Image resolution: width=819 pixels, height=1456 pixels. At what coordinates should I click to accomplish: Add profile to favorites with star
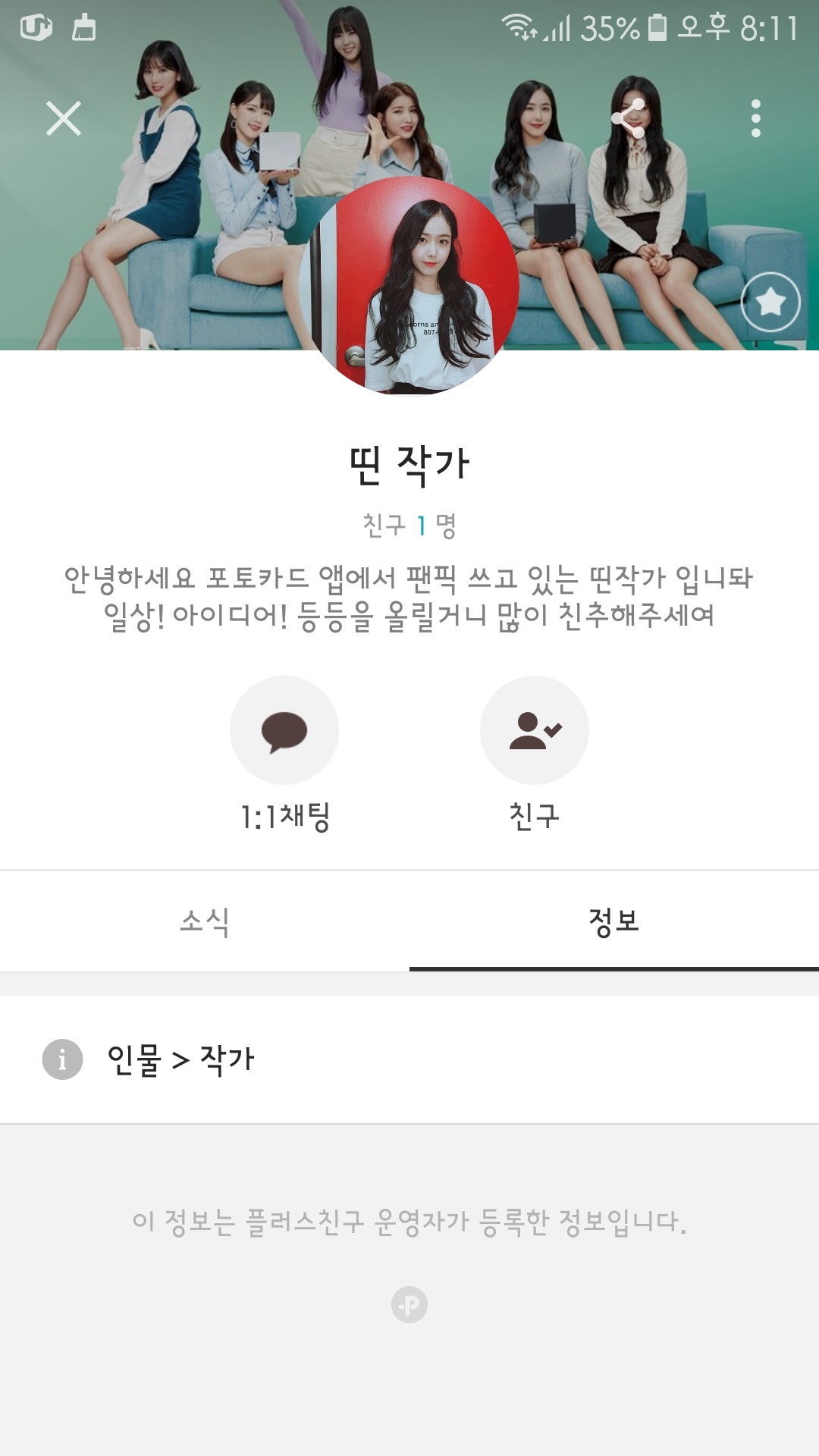(770, 302)
